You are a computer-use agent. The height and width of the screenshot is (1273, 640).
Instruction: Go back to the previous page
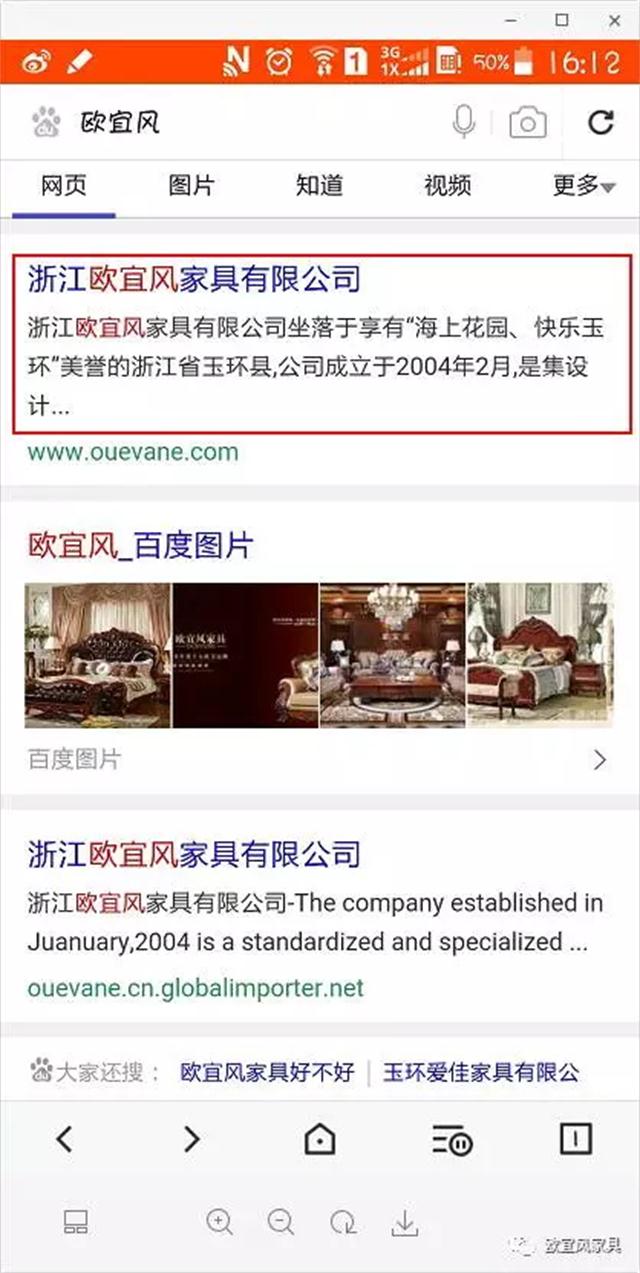pyautogui.click(x=64, y=1138)
